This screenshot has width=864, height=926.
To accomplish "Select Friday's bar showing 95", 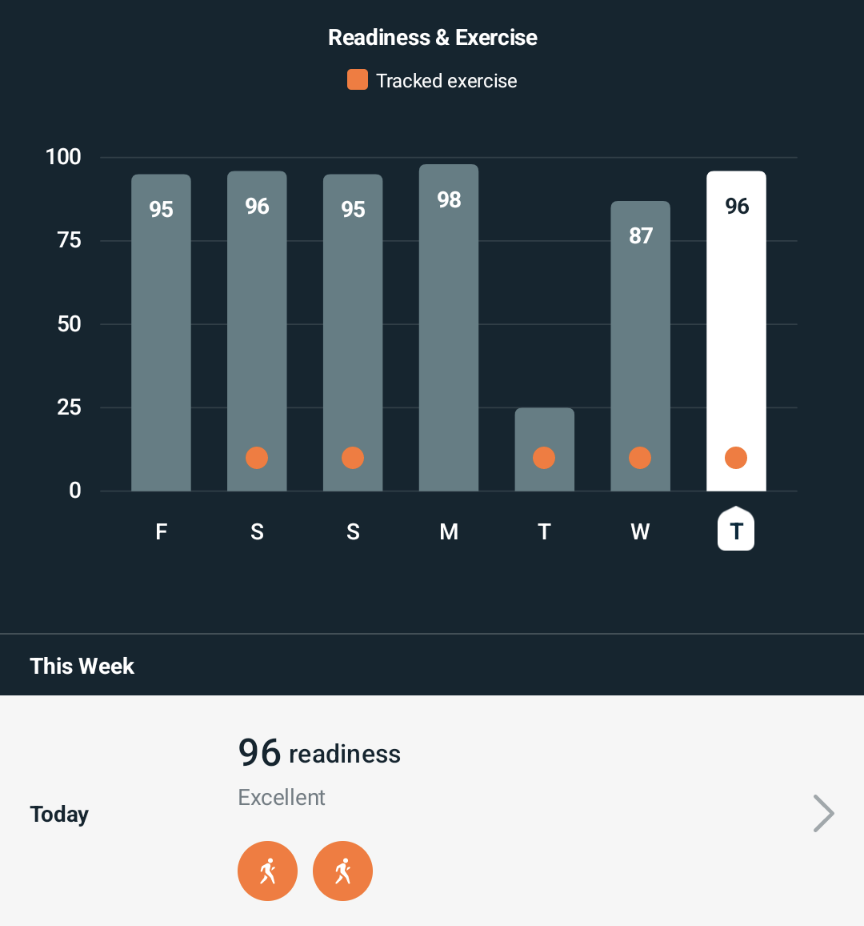I will pos(161,333).
